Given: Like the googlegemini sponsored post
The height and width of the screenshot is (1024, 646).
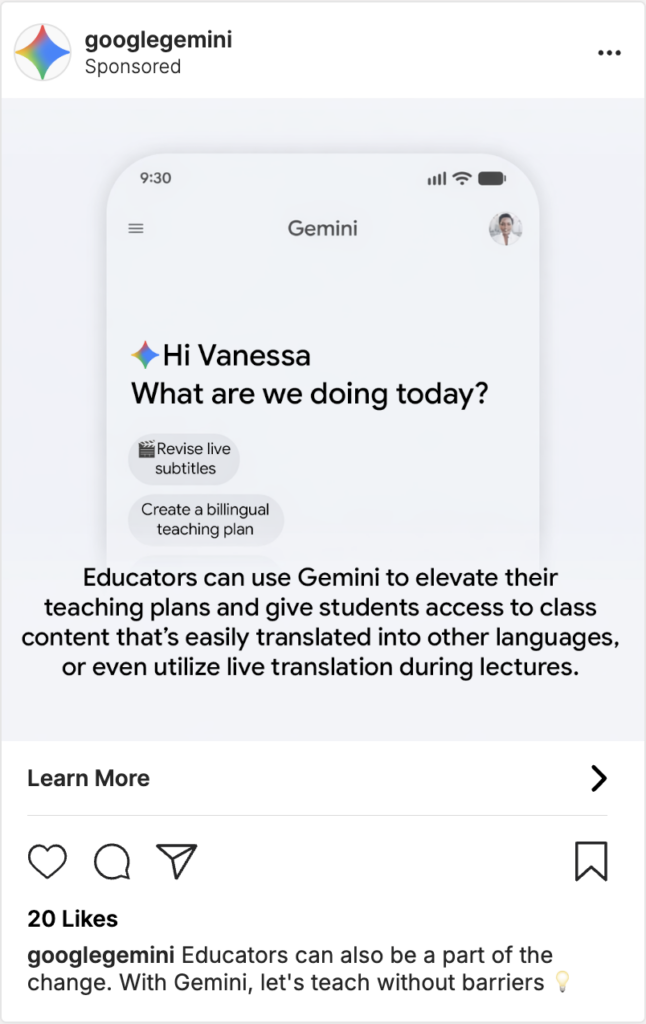Looking at the screenshot, I should pyautogui.click(x=47, y=861).
